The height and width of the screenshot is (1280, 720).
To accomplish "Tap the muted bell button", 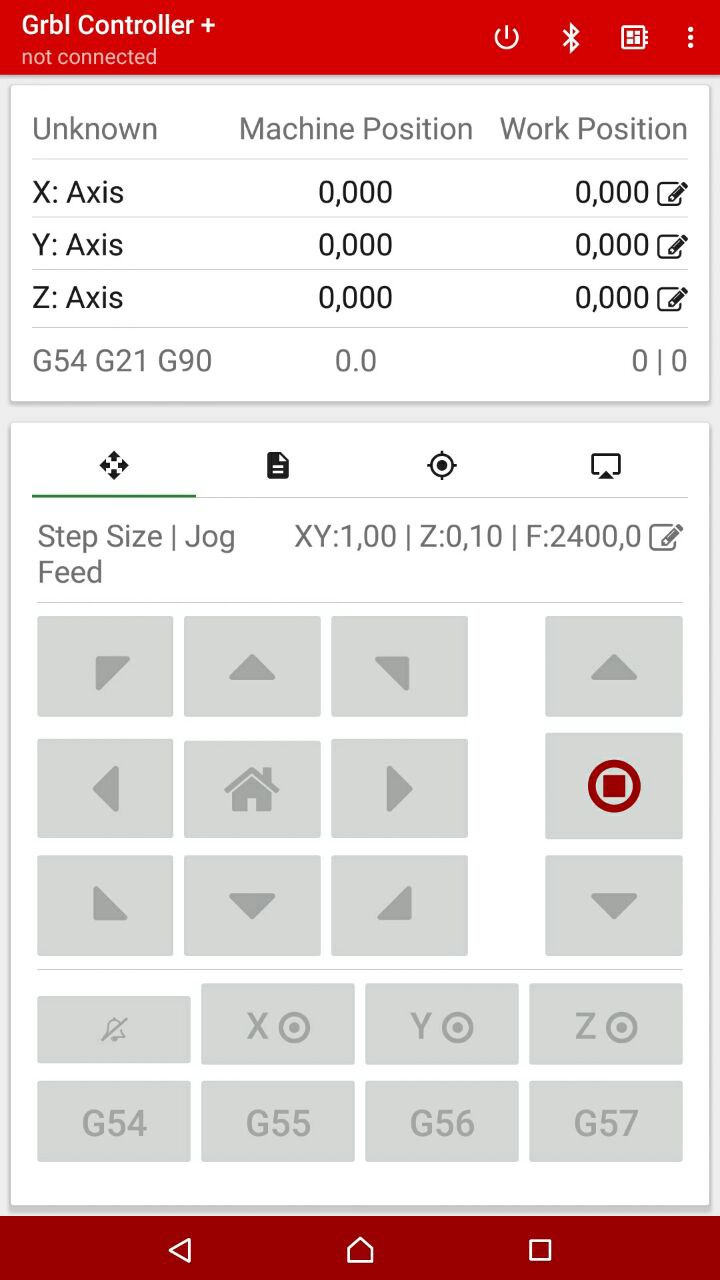I will 114,1029.
